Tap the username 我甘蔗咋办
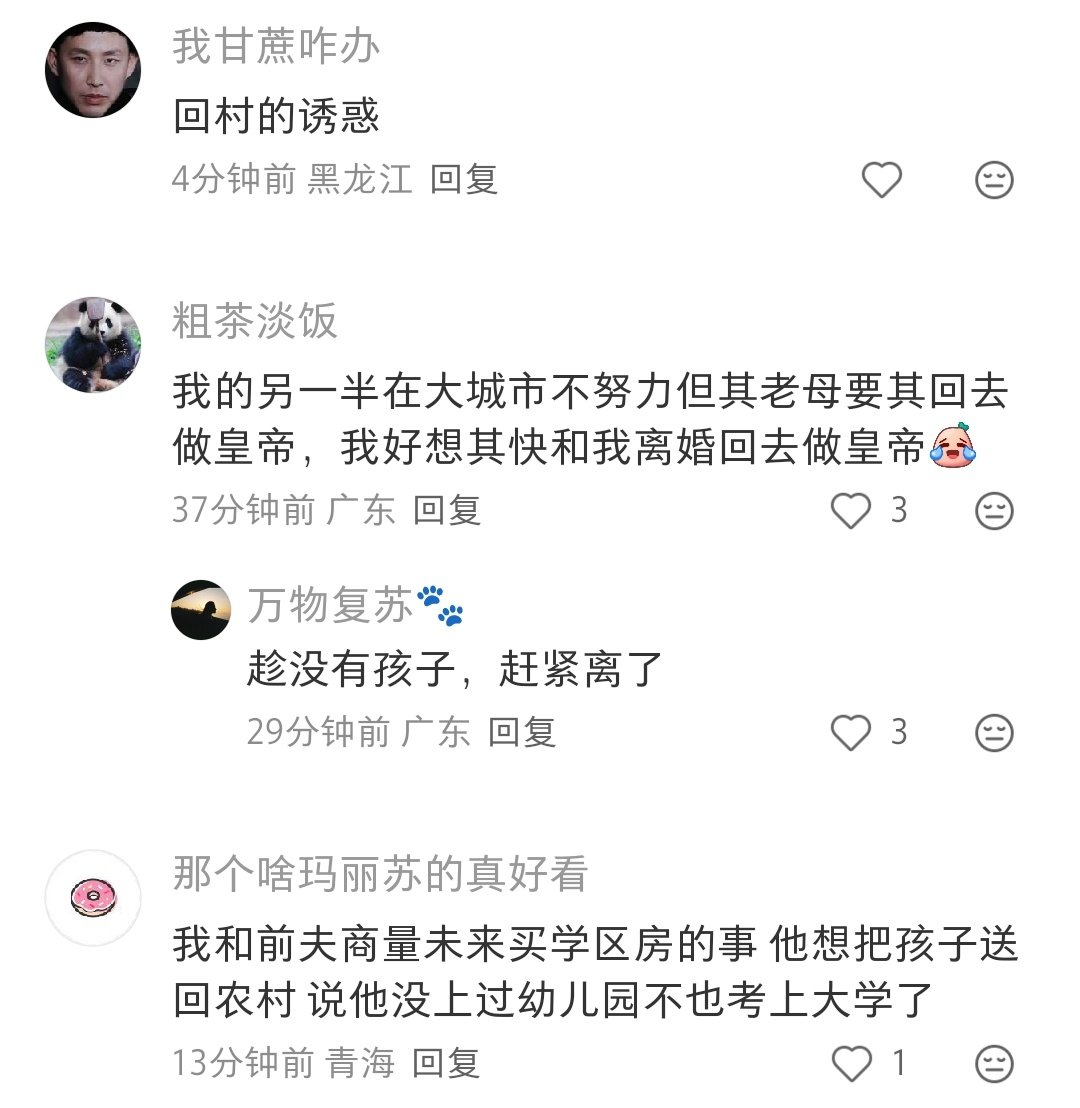 (276, 47)
